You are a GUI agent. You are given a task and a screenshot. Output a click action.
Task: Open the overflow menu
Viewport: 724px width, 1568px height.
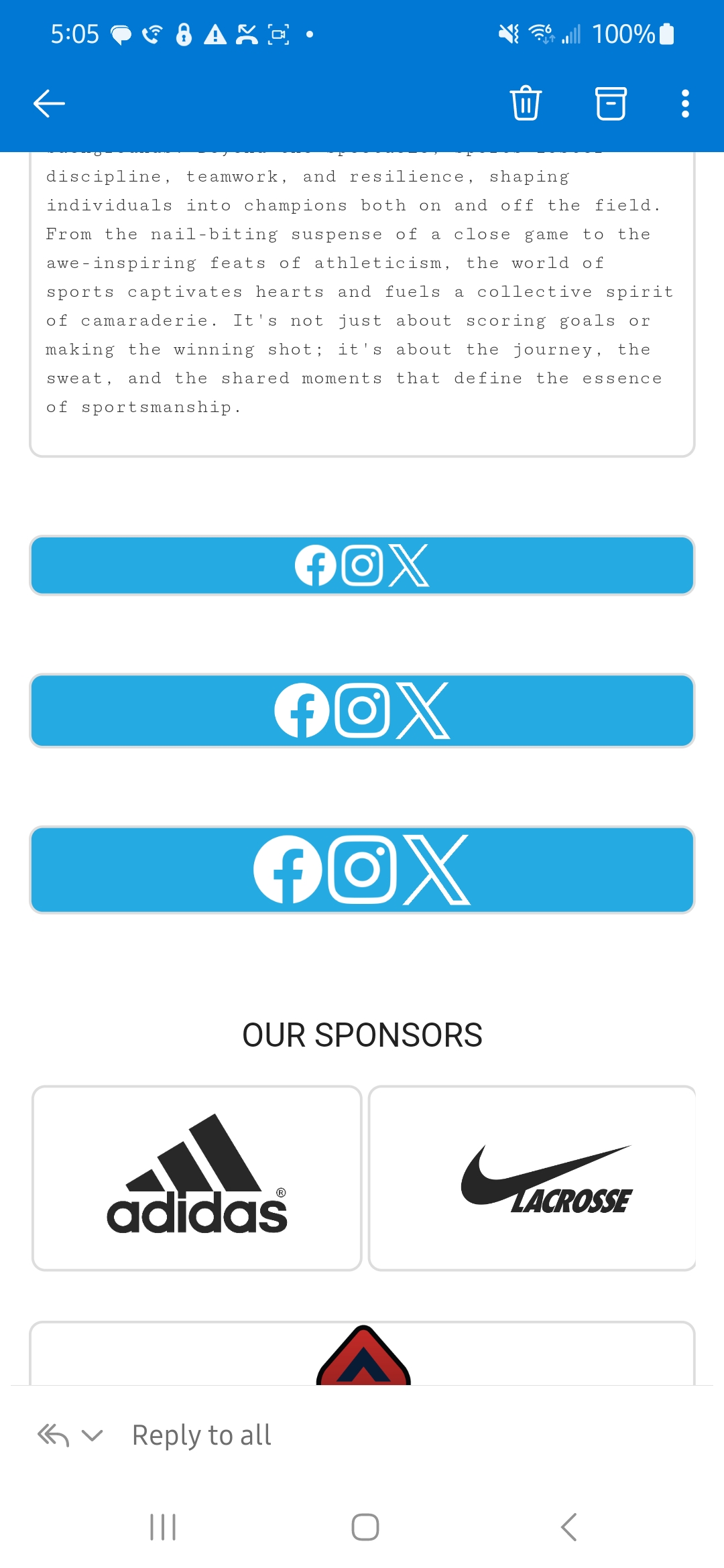(x=684, y=103)
